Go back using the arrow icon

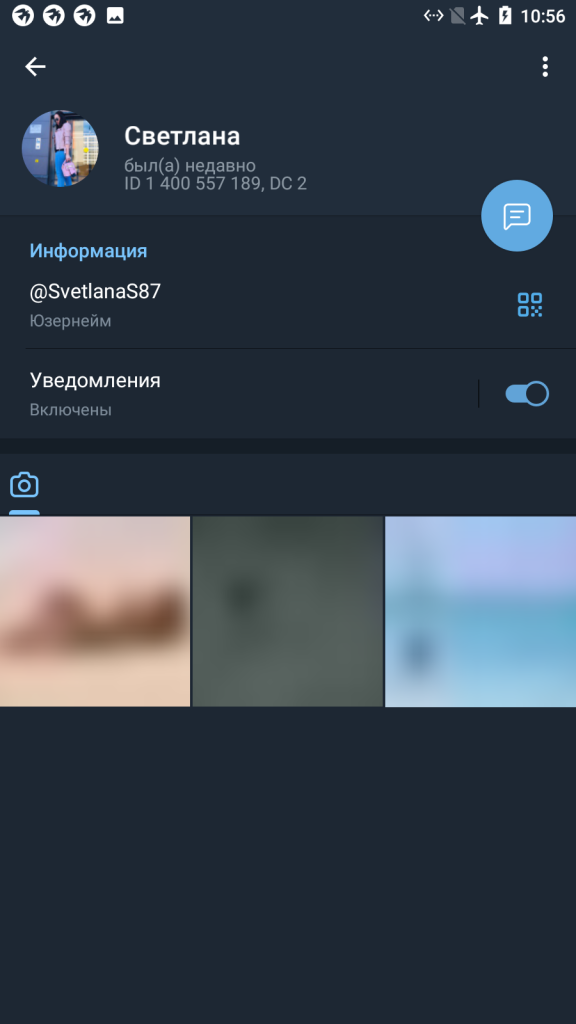pyautogui.click(x=35, y=66)
